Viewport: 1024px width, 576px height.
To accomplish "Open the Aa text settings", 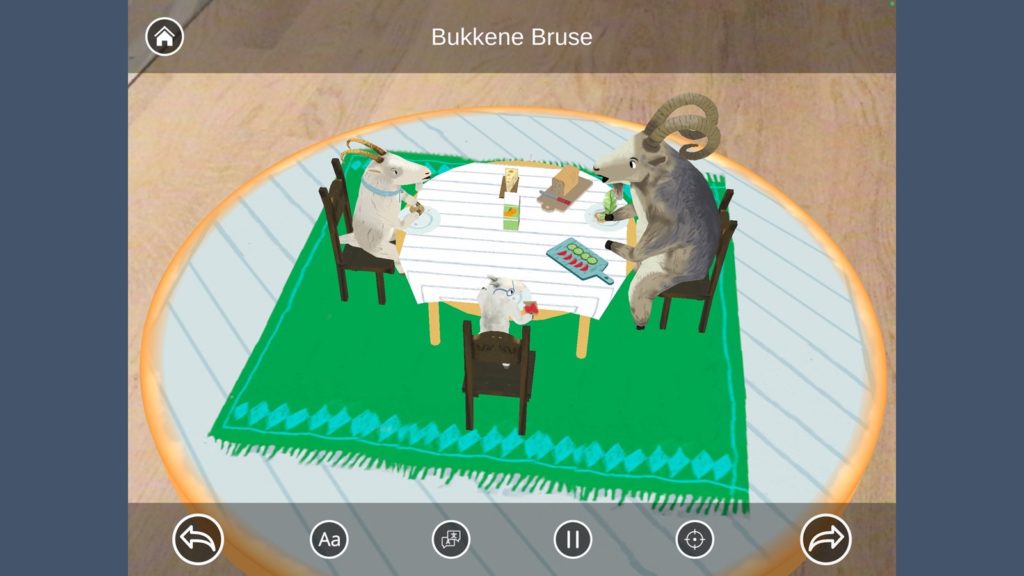I will pyautogui.click(x=329, y=540).
